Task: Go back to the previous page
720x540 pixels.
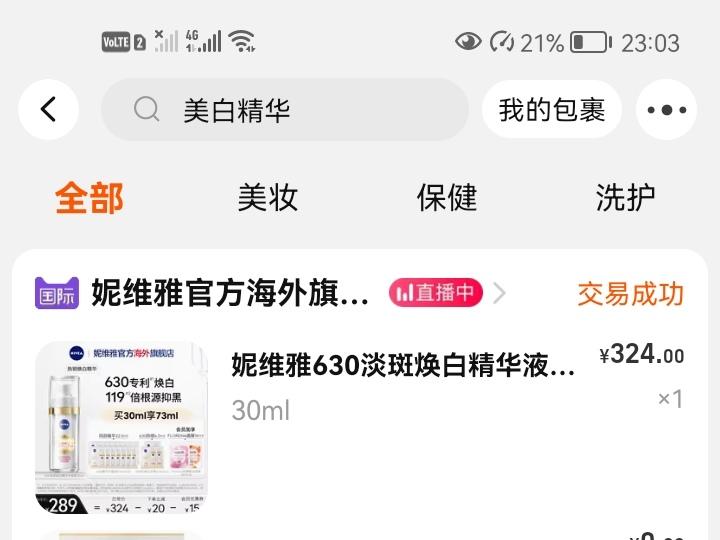Action: (x=48, y=109)
